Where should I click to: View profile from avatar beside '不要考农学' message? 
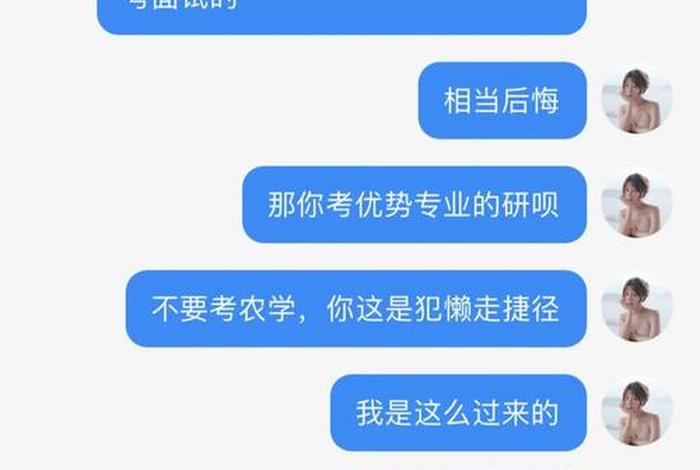(637, 308)
